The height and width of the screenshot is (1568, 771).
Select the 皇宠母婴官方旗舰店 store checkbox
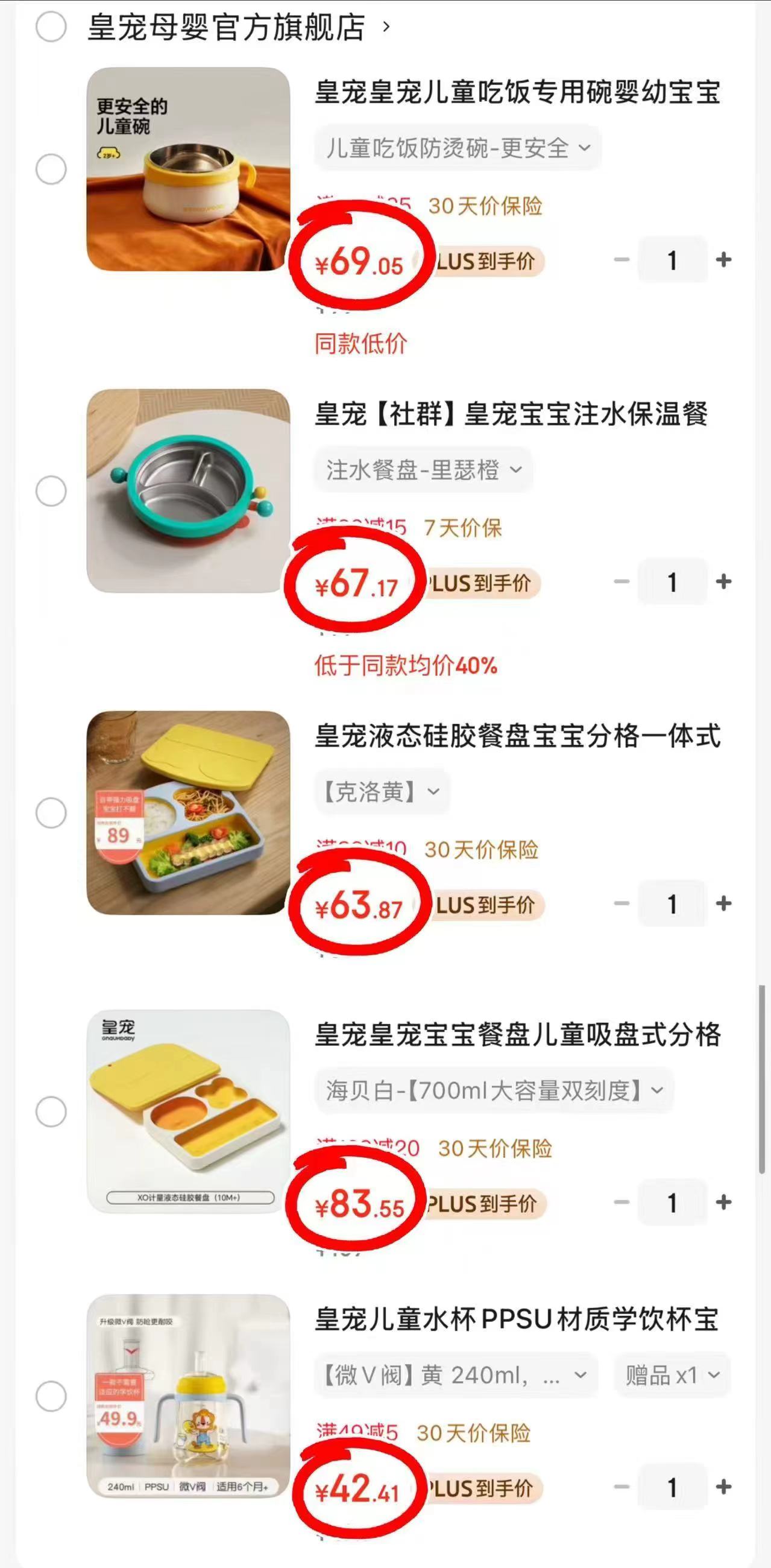(x=52, y=27)
